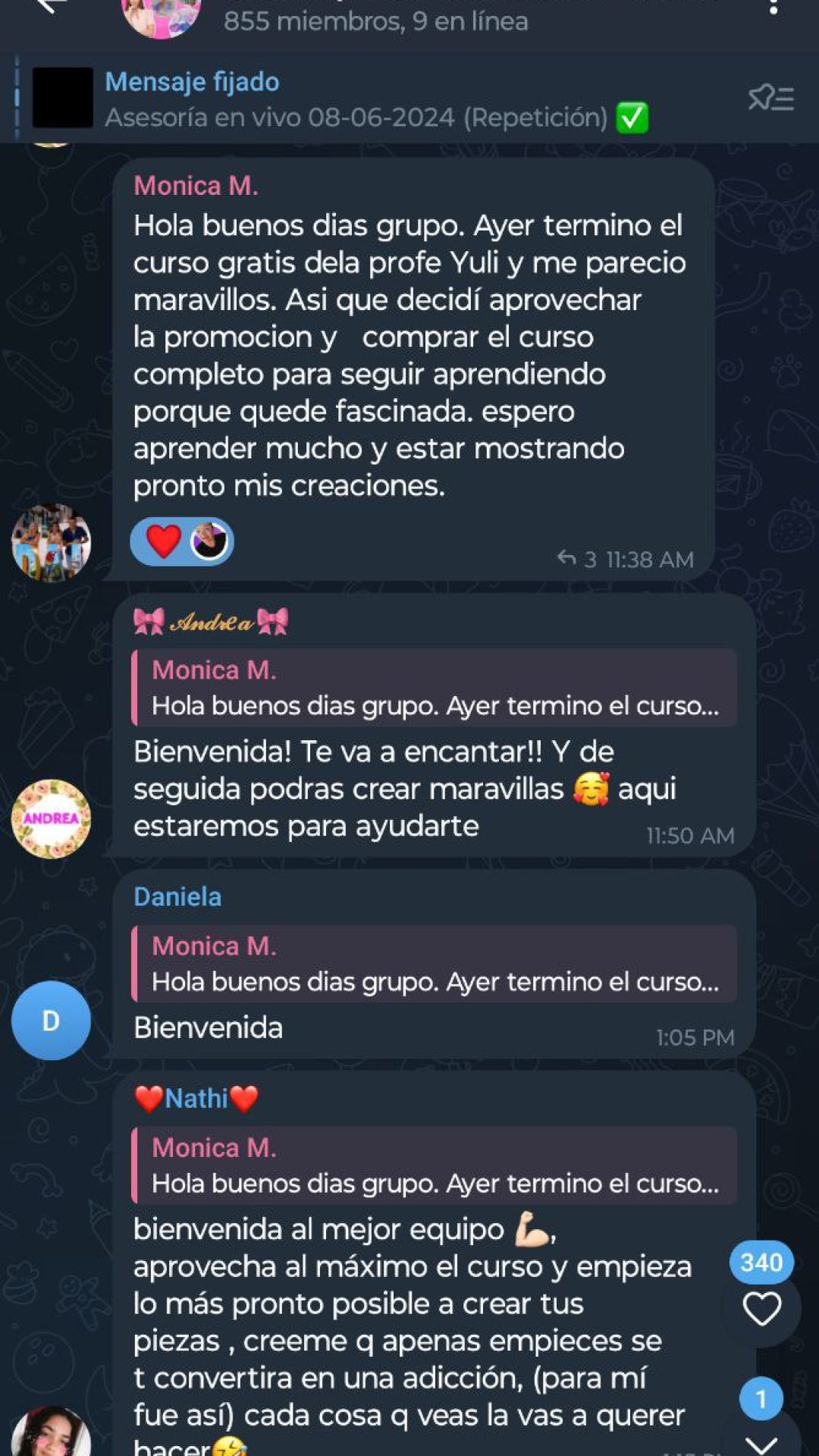Jump to quoted message in Daniela's reply
The width and height of the screenshot is (819, 1456).
(434, 964)
